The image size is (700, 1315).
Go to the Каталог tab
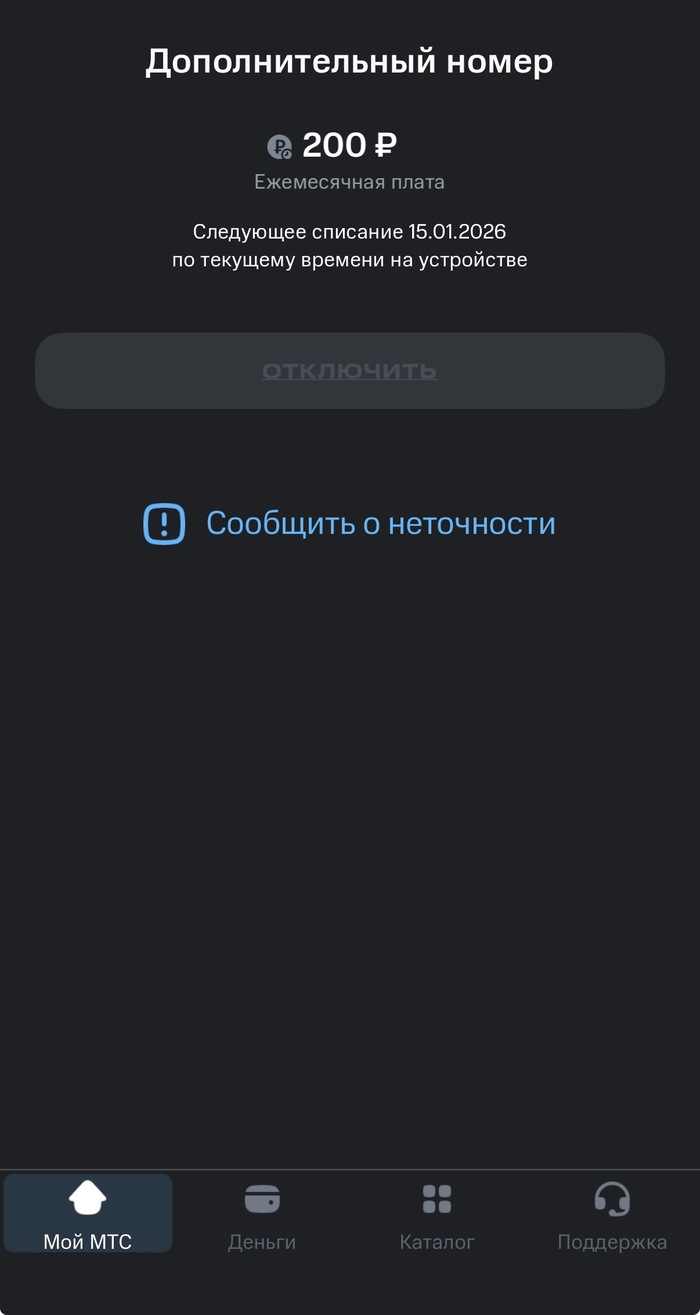pyautogui.click(x=437, y=1214)
